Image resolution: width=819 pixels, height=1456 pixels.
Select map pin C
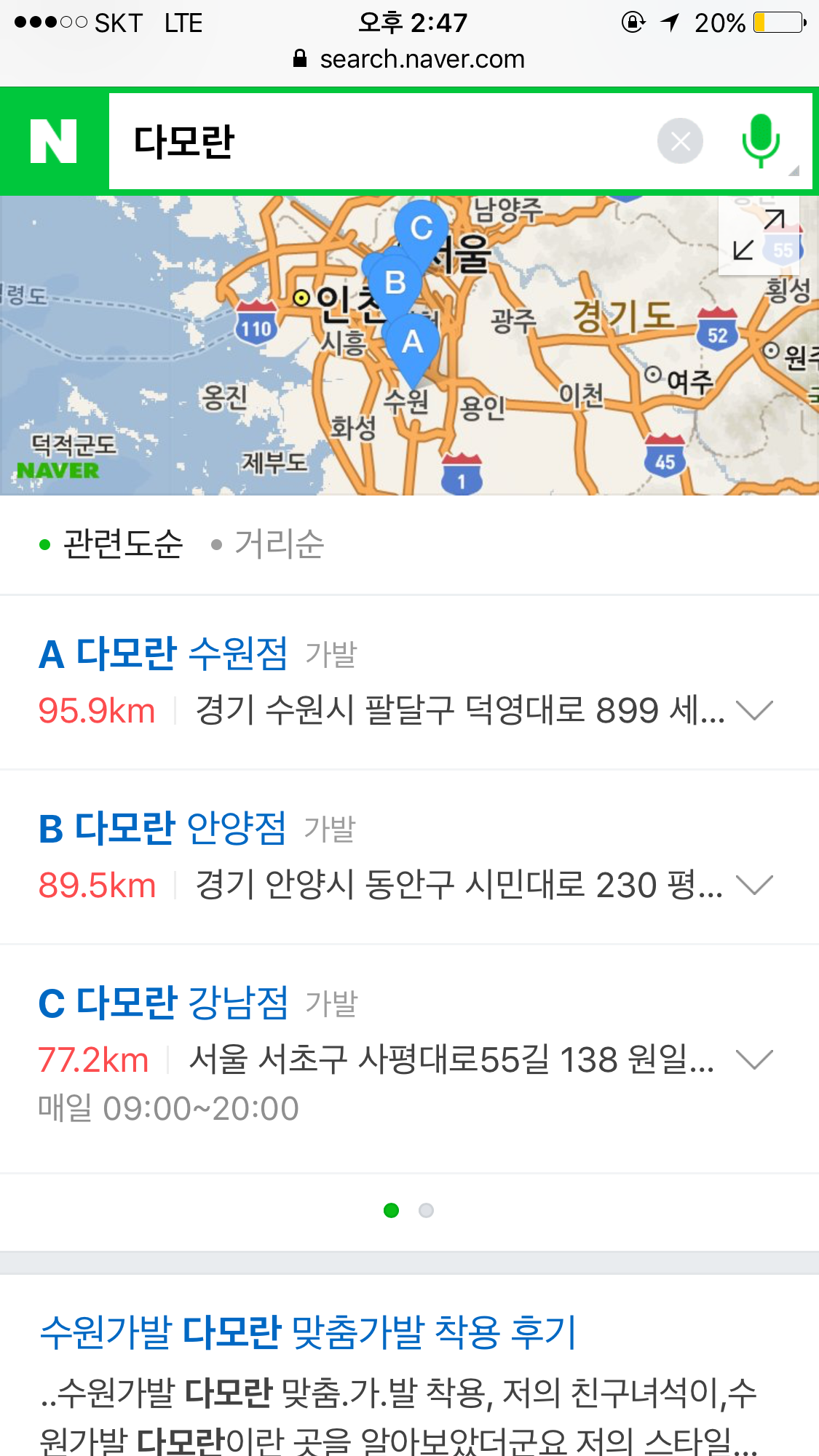click(422, 228)
